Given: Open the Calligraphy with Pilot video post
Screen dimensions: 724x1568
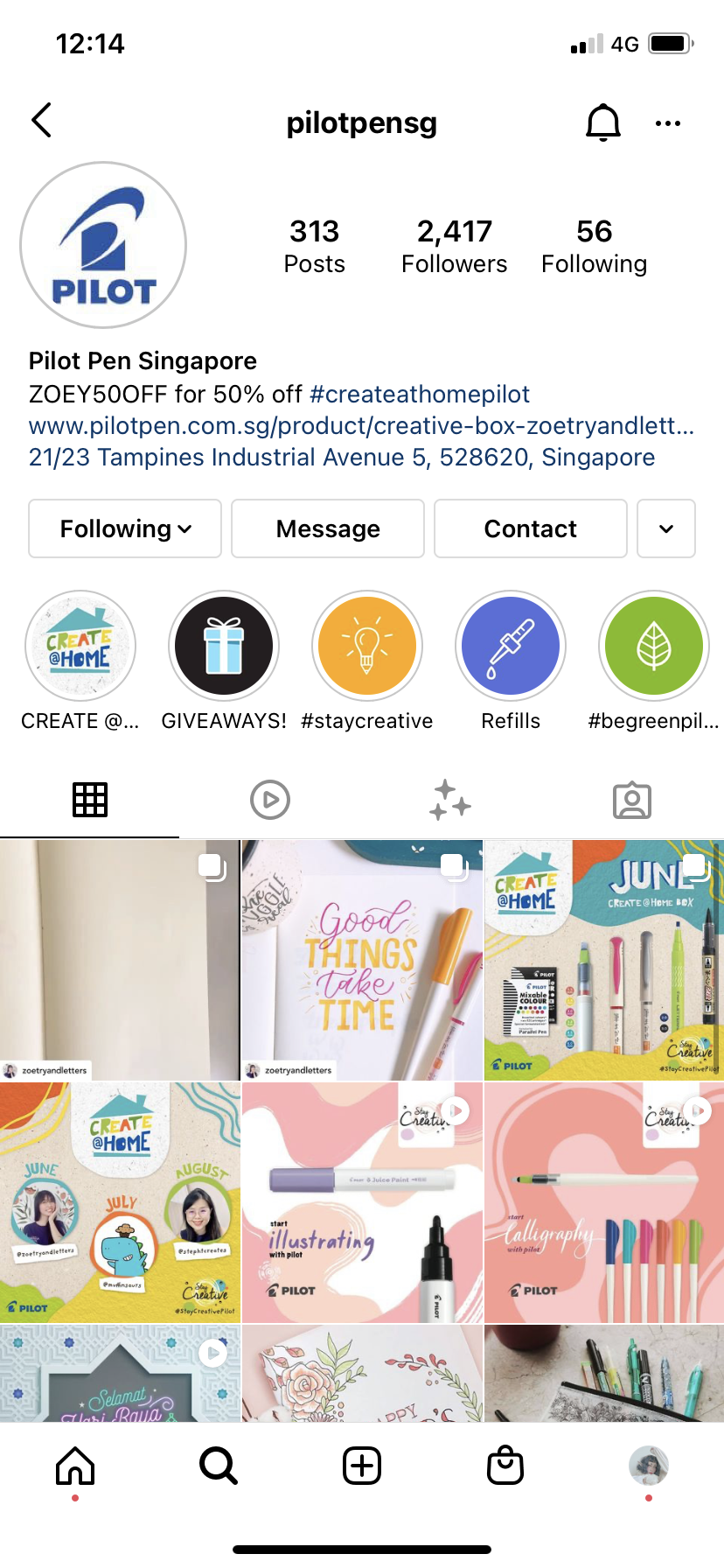Looking at the screenshot, I should coord(603,1202).
